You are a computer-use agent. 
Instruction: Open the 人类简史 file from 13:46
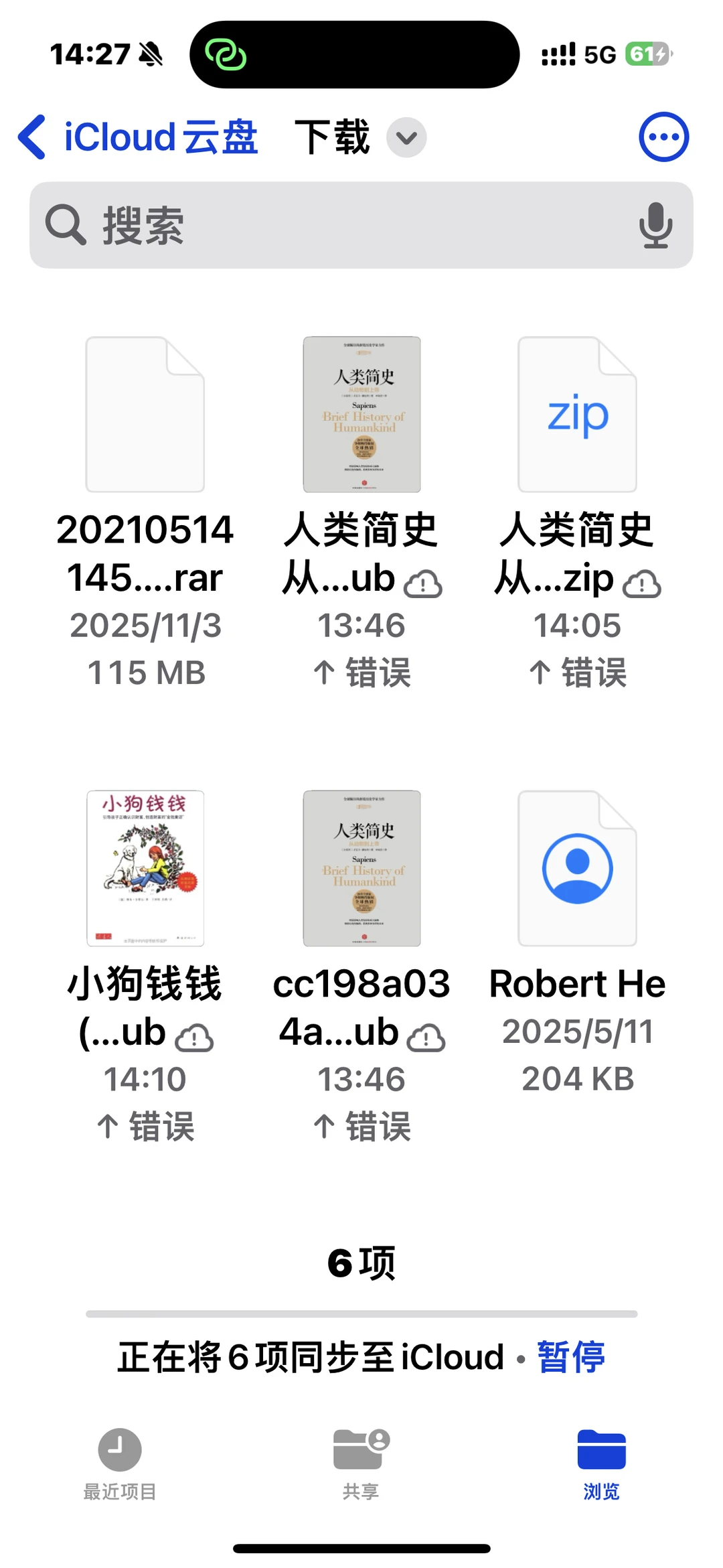point(361,415)
